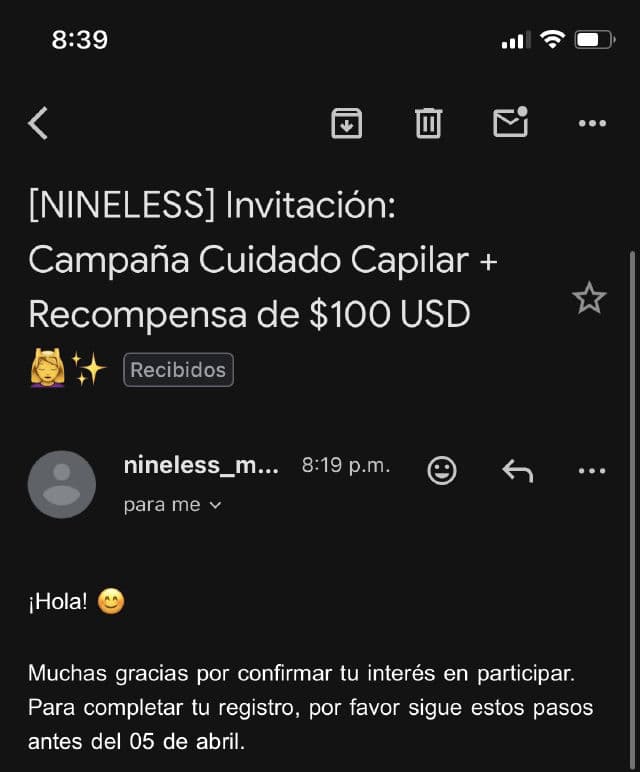Add an emoji reaction to the message
This screenshot has height=772, width=640.
point(441,470)
